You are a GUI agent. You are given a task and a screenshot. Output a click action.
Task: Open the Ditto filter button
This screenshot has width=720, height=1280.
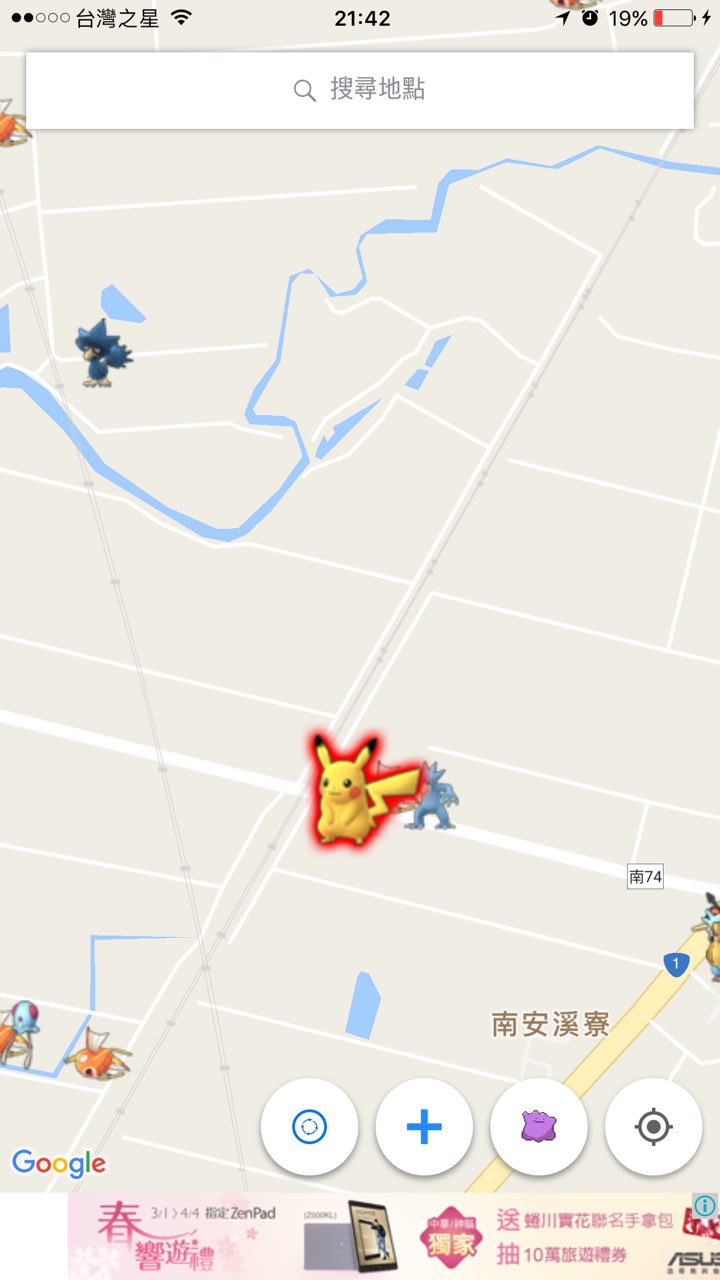coord(539,1127)
